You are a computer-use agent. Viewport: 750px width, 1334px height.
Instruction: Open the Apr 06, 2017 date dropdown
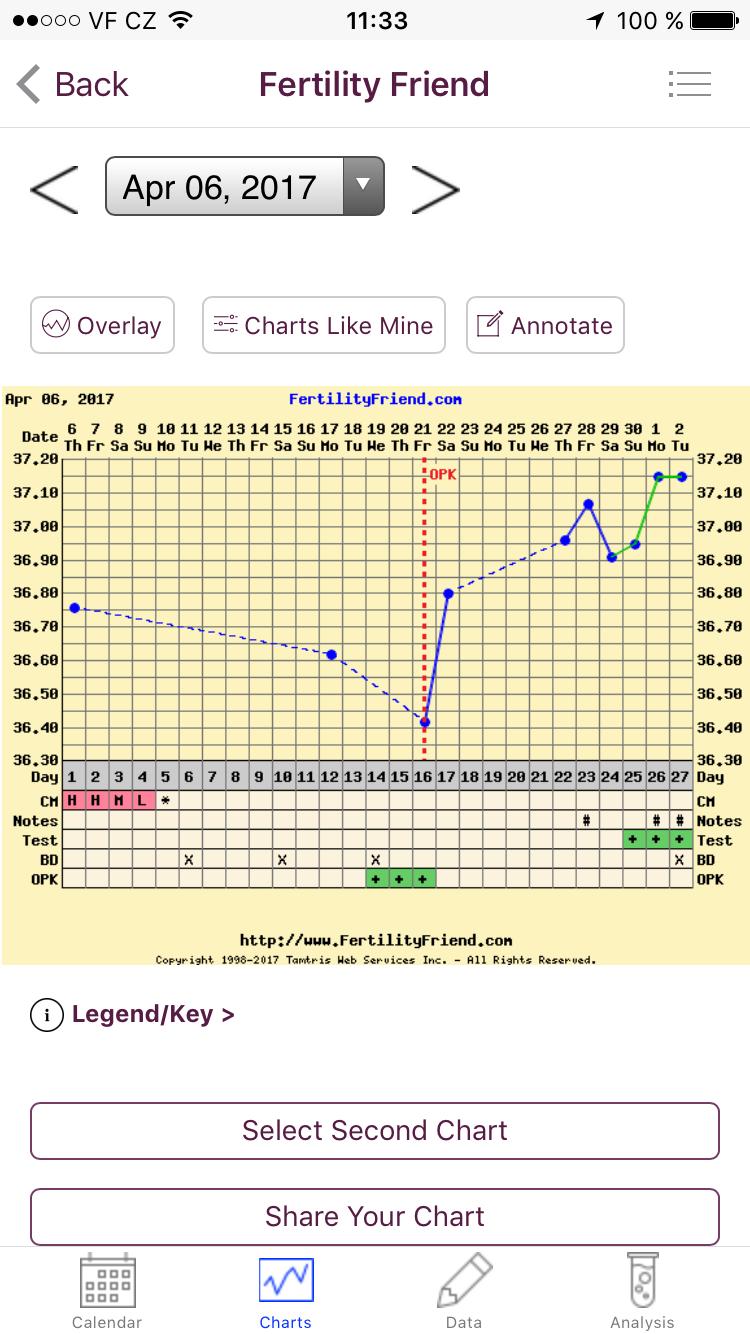pos(244,187)
